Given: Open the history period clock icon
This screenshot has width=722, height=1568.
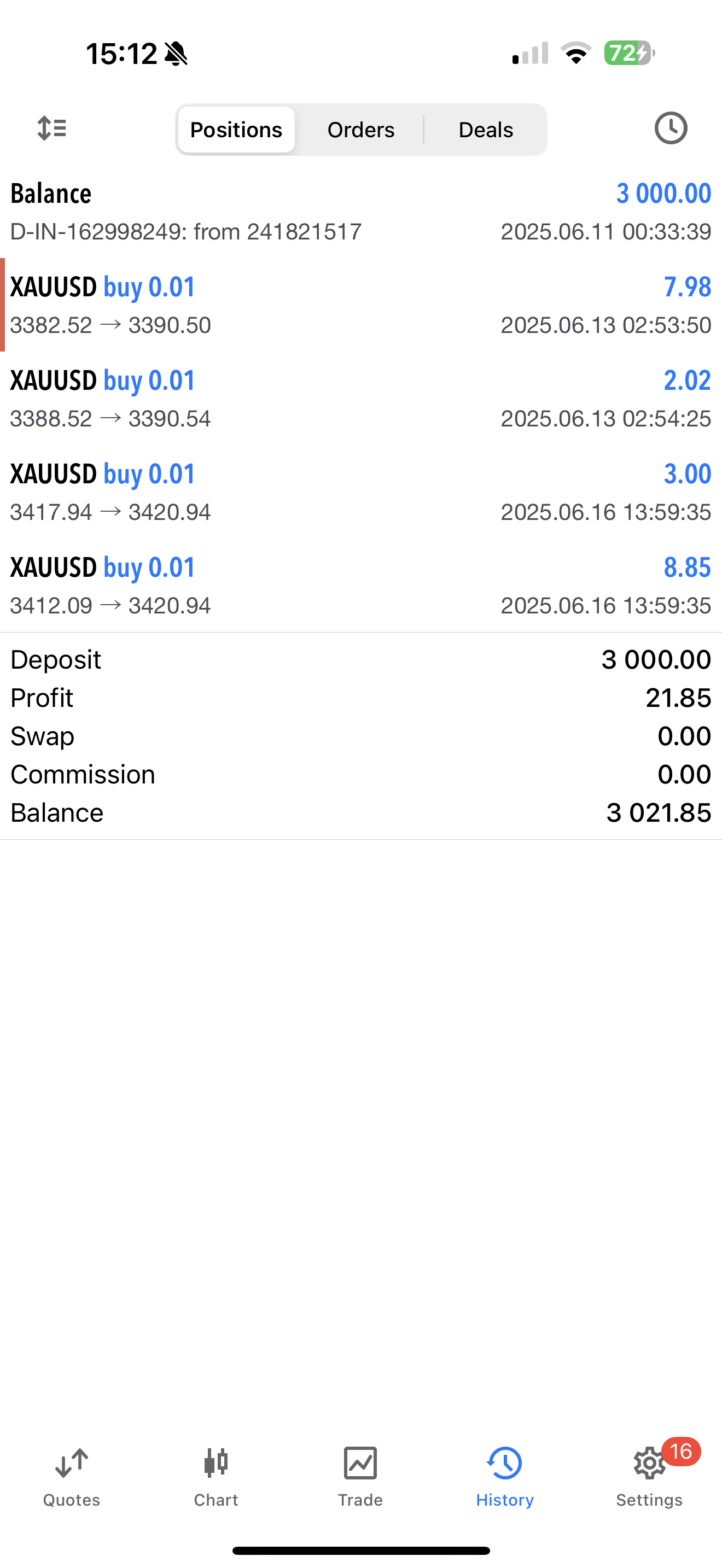Looking at the screenshot, I should coord(670,128).
